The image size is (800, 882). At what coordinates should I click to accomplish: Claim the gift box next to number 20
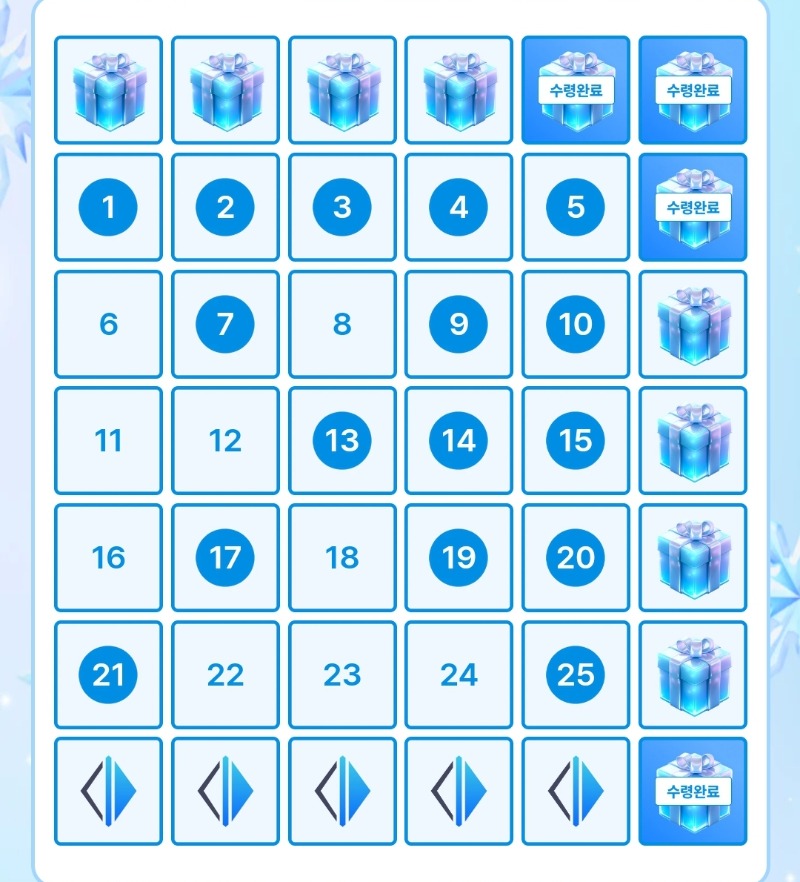click(693, 558)
